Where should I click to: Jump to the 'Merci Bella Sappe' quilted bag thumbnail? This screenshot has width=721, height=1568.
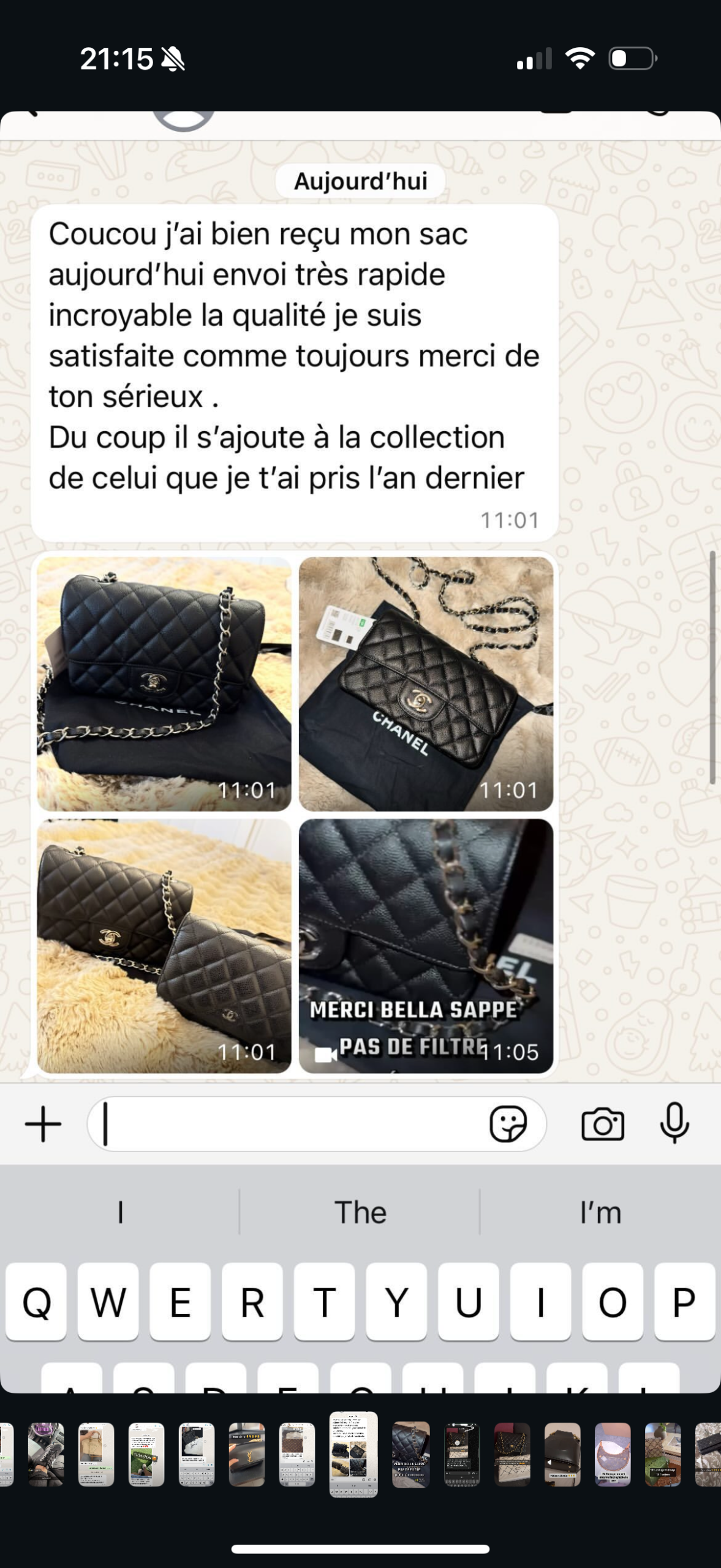[410, 1454]
